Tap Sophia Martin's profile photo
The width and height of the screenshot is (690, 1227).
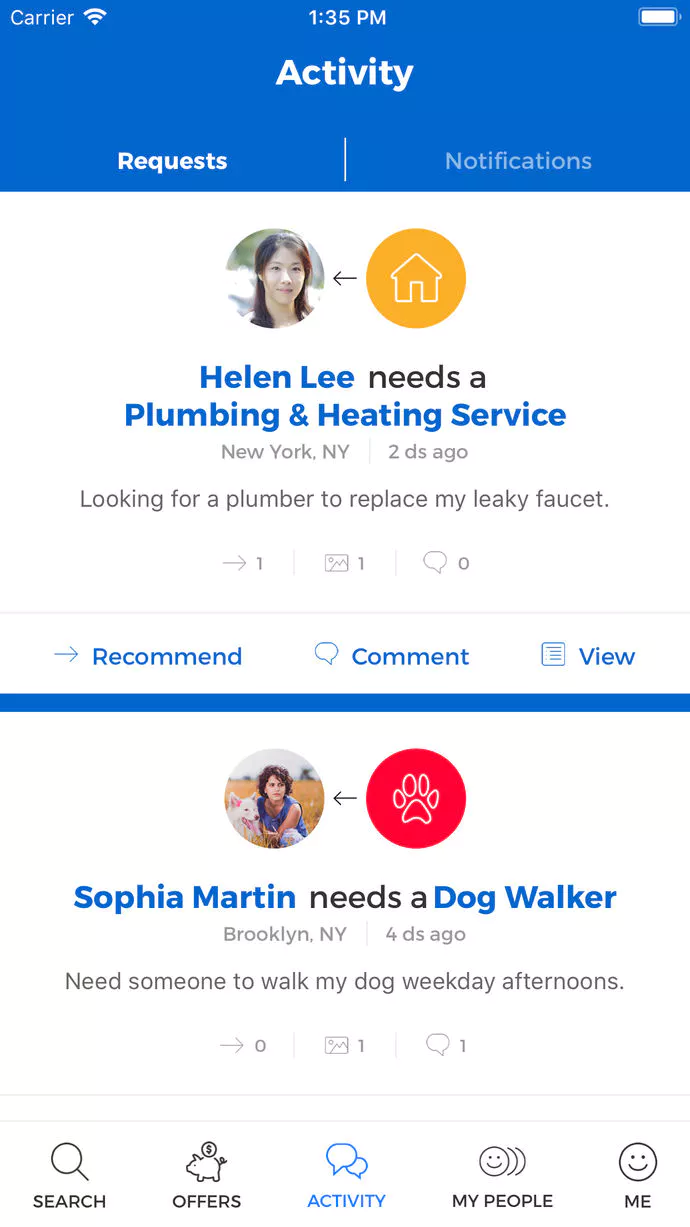pos(275,798)
